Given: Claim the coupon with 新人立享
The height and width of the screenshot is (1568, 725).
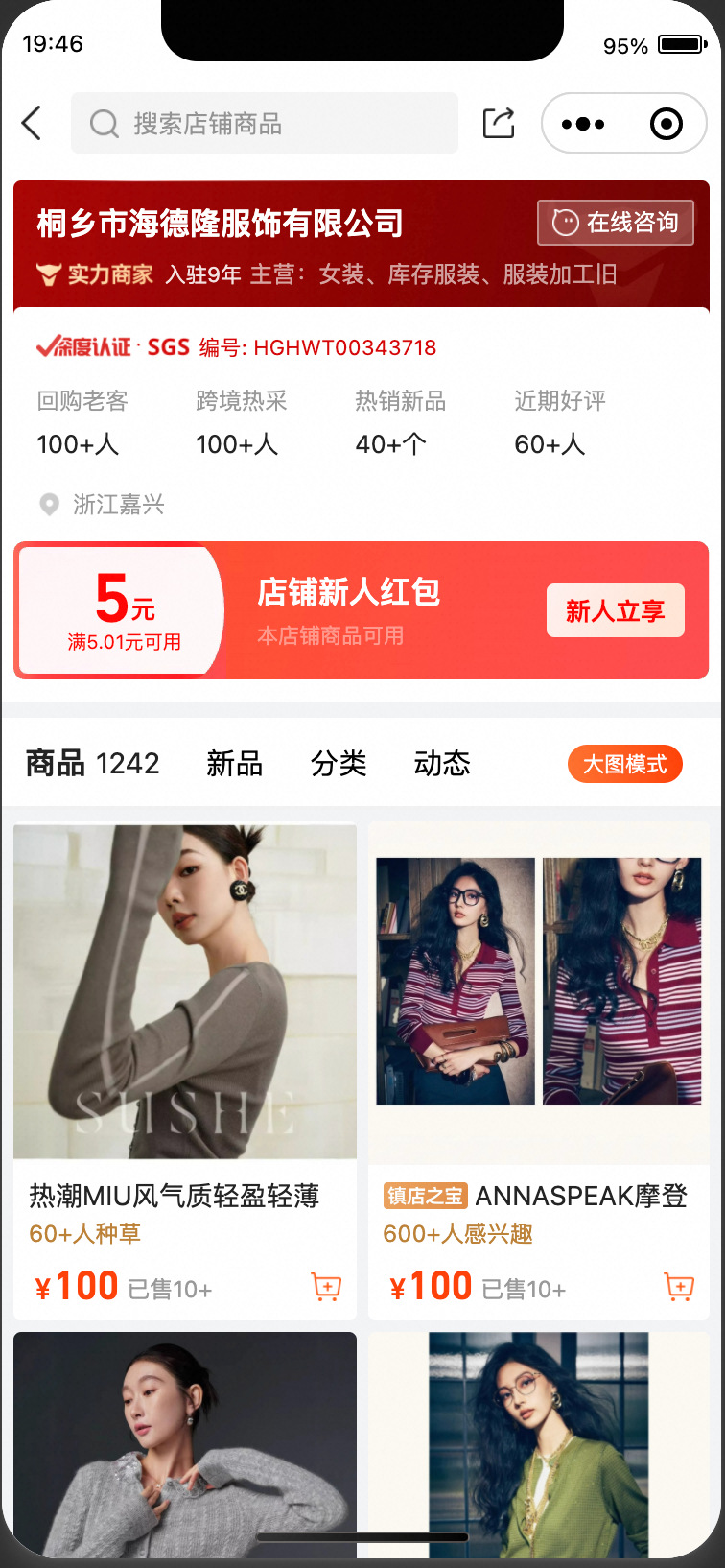Looking at the screenshot, I should (x=616, y=610).
